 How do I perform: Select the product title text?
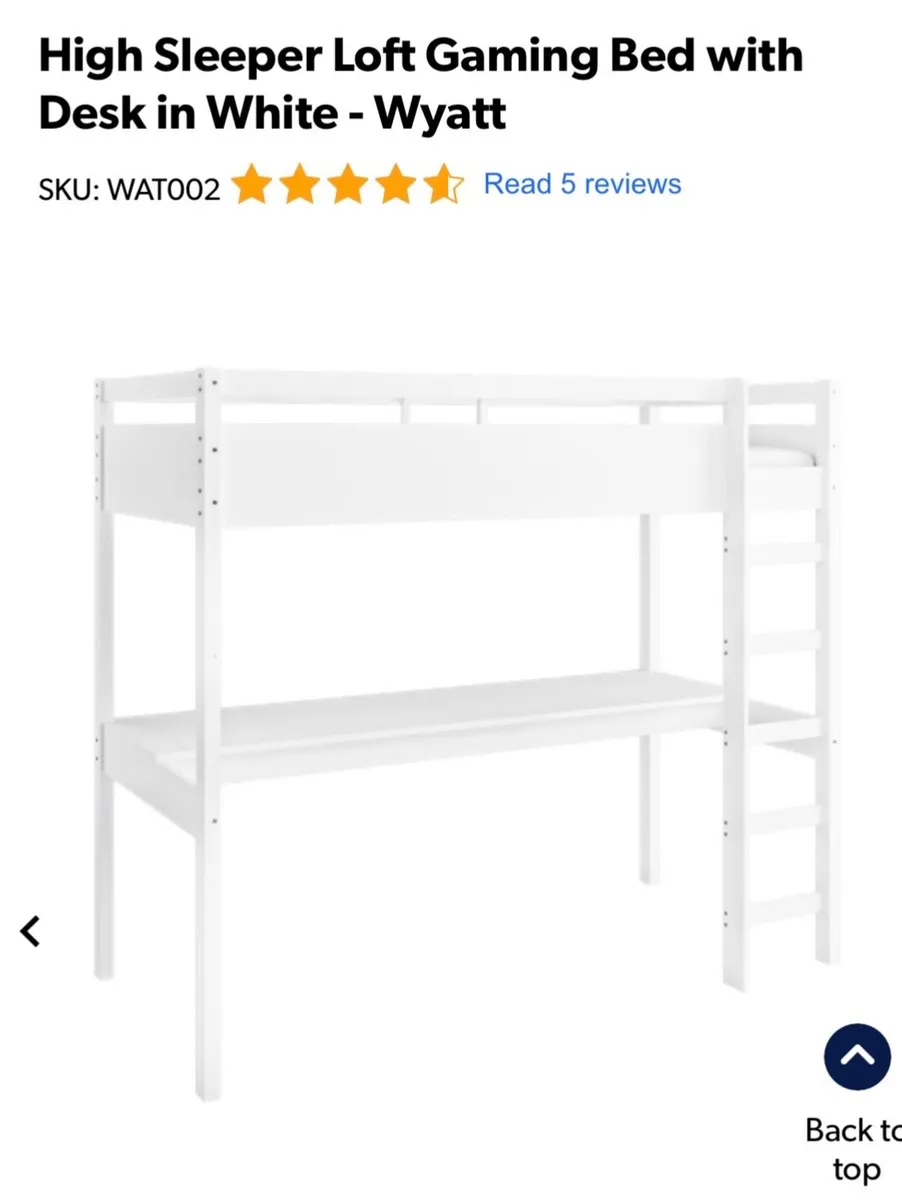(x=420, y=84)
